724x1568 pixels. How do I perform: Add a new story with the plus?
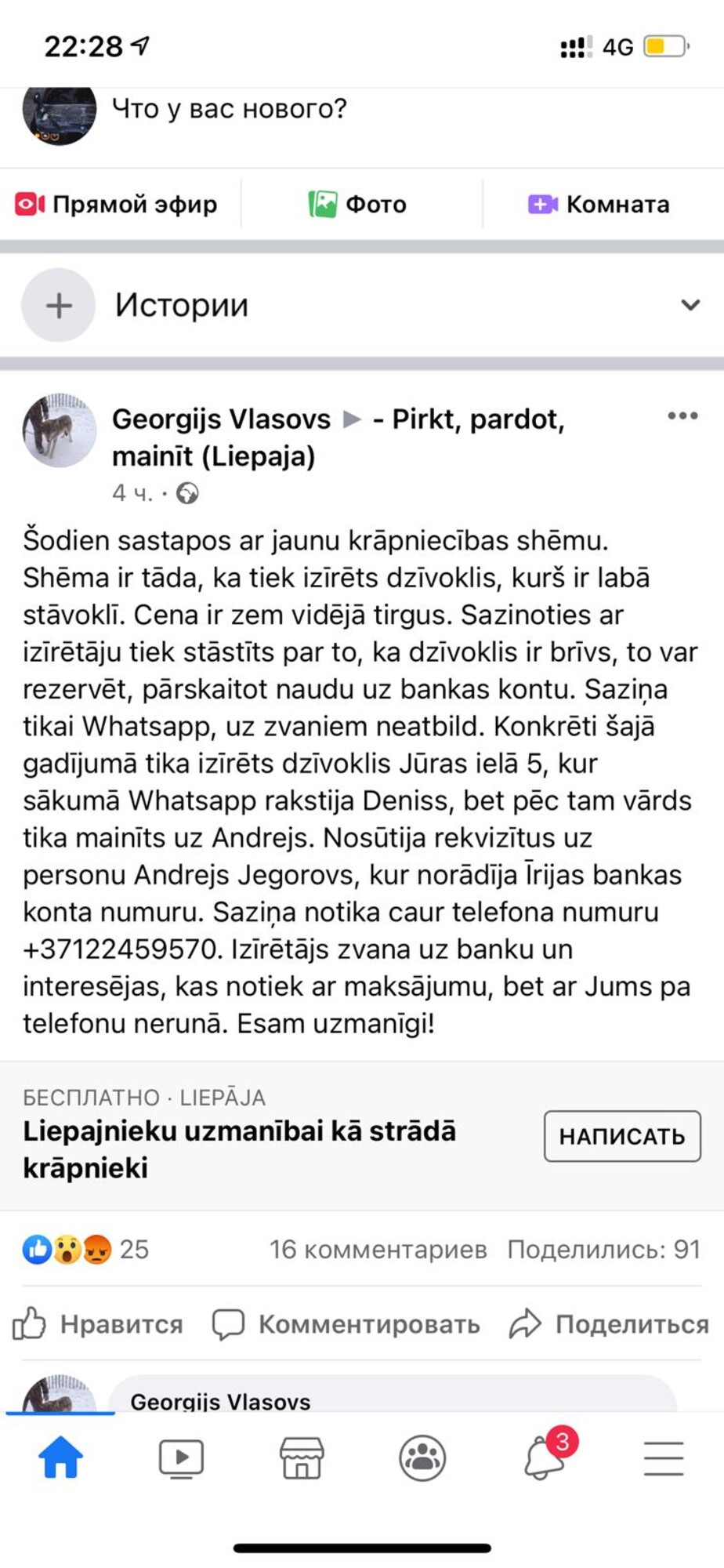click(x=59, y=305)
